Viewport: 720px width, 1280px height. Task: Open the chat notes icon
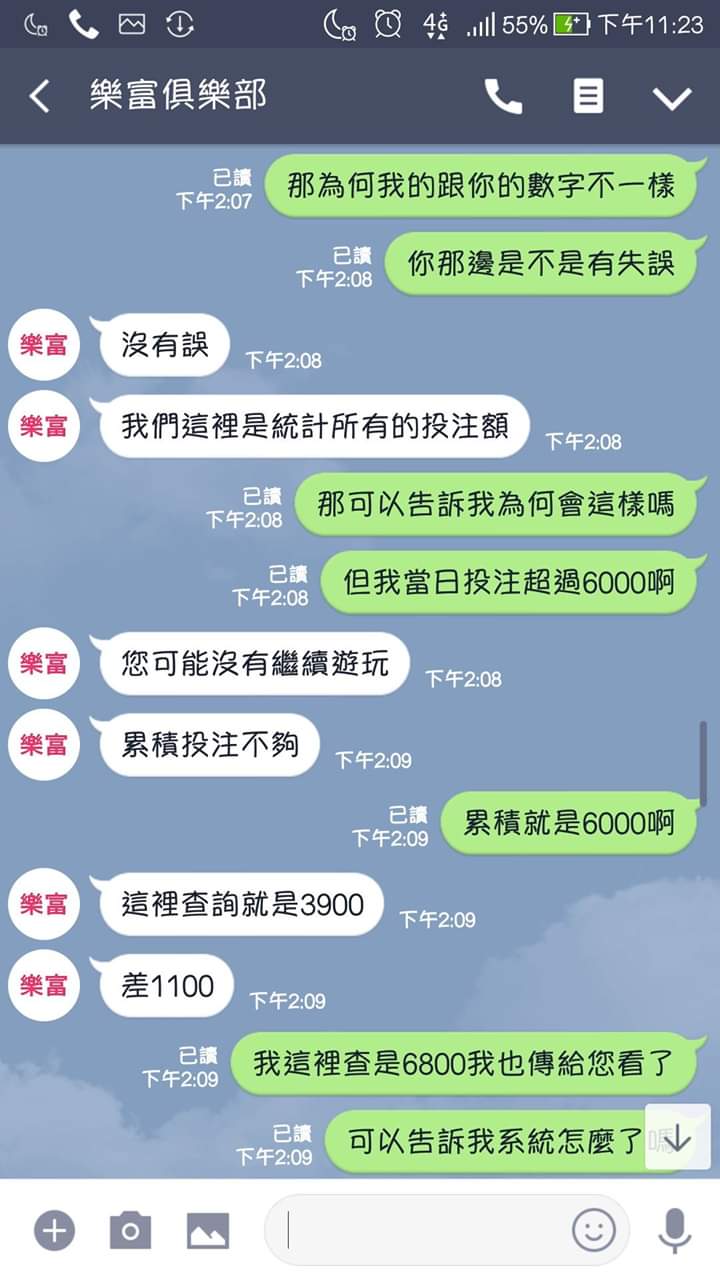588,97
